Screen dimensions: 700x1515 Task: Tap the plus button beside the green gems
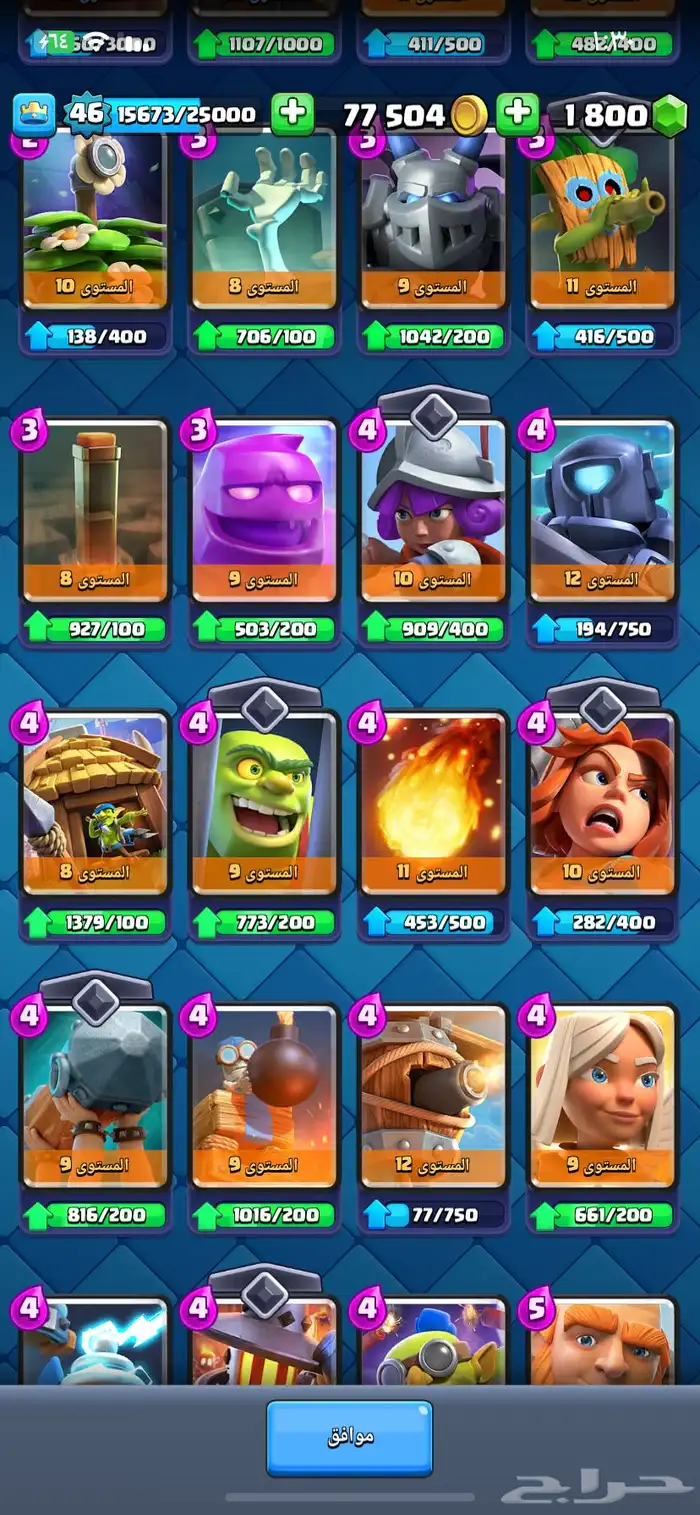(517, 114)
